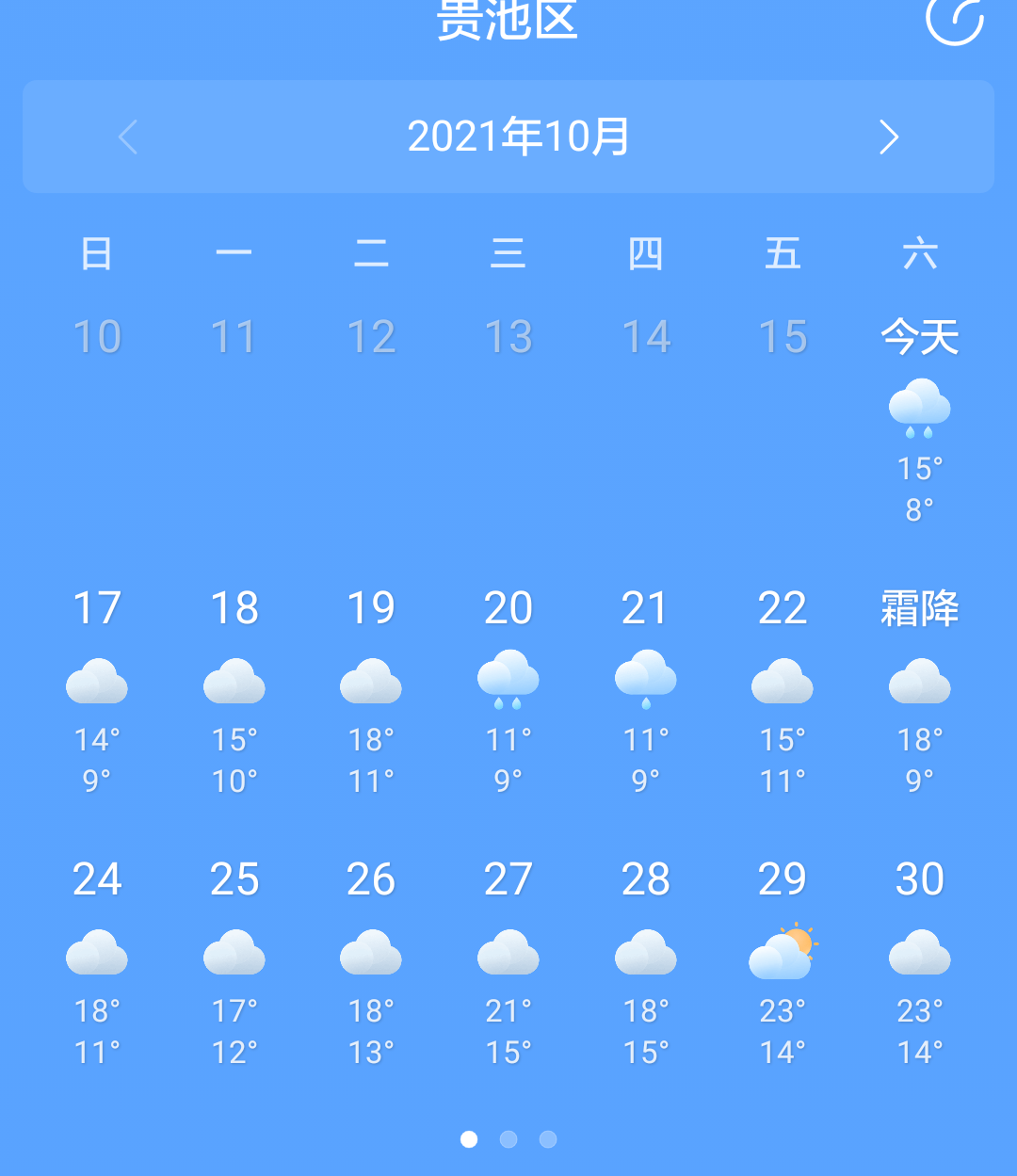View partly sunny forecast on October 29
Image resolution: width=1017 pixels, height=1176 pixels.
pyautogui.click(x=783, y=962)
